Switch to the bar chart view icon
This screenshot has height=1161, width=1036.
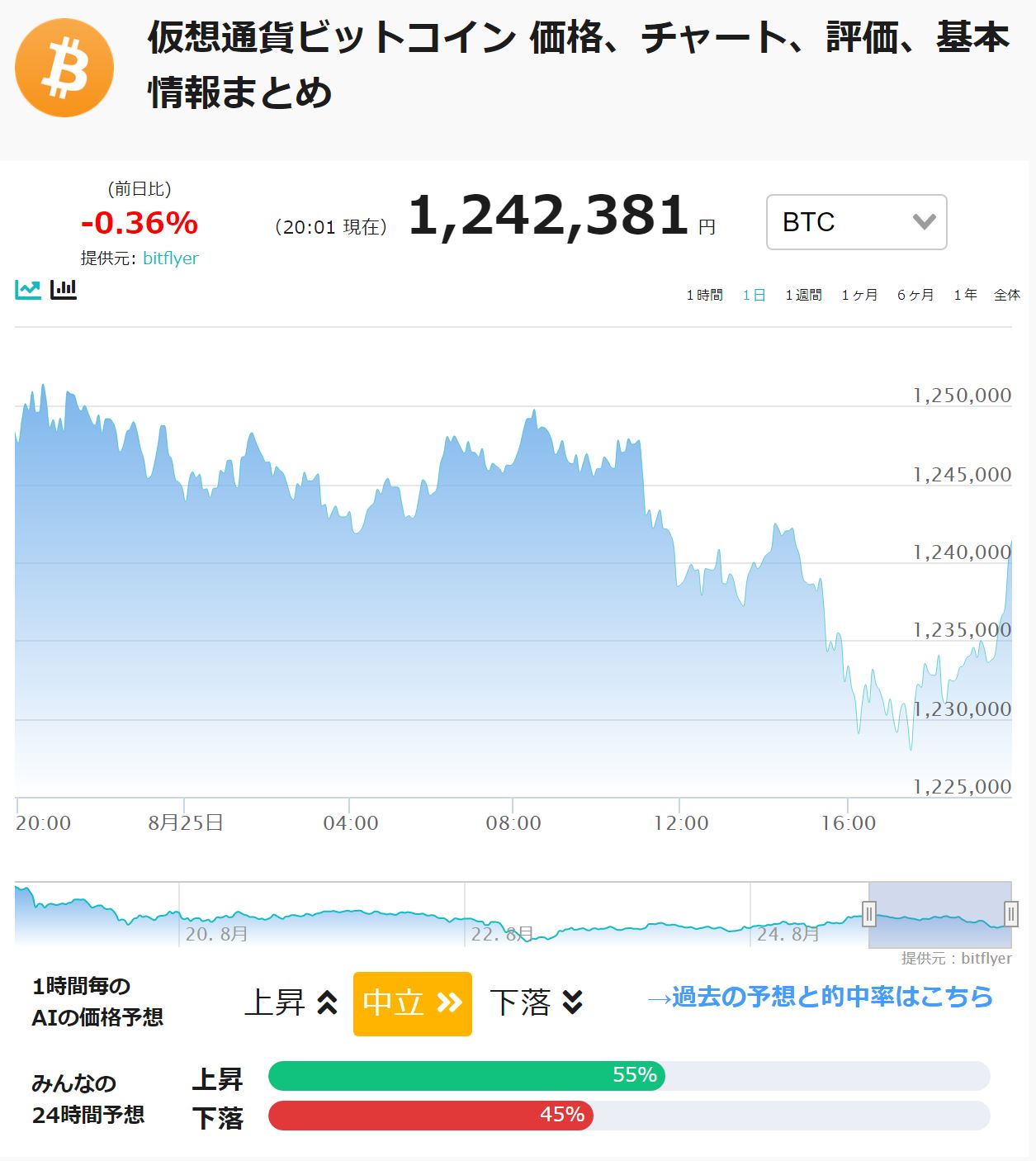(x=64, y=289)
